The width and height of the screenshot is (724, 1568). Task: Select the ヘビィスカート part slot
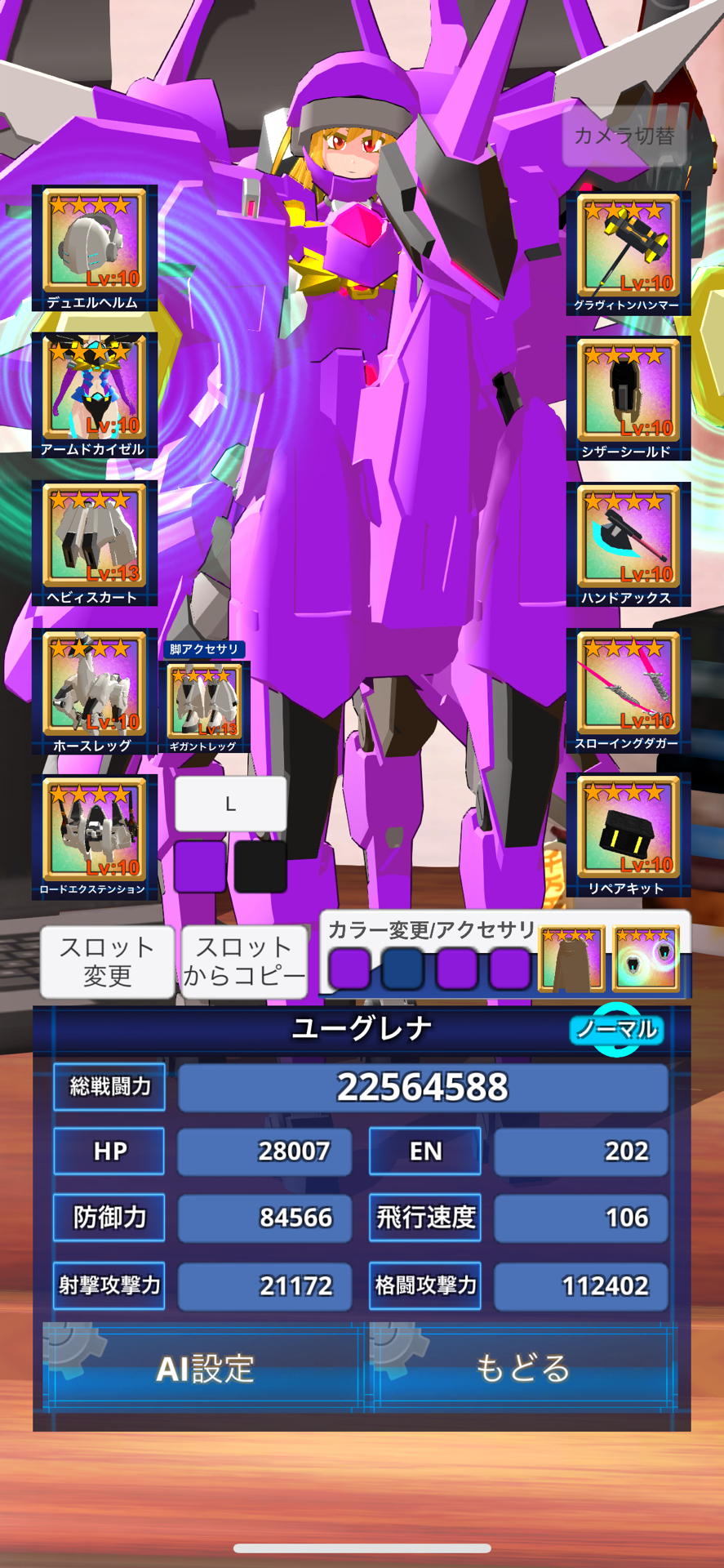(x=94, y=542)
